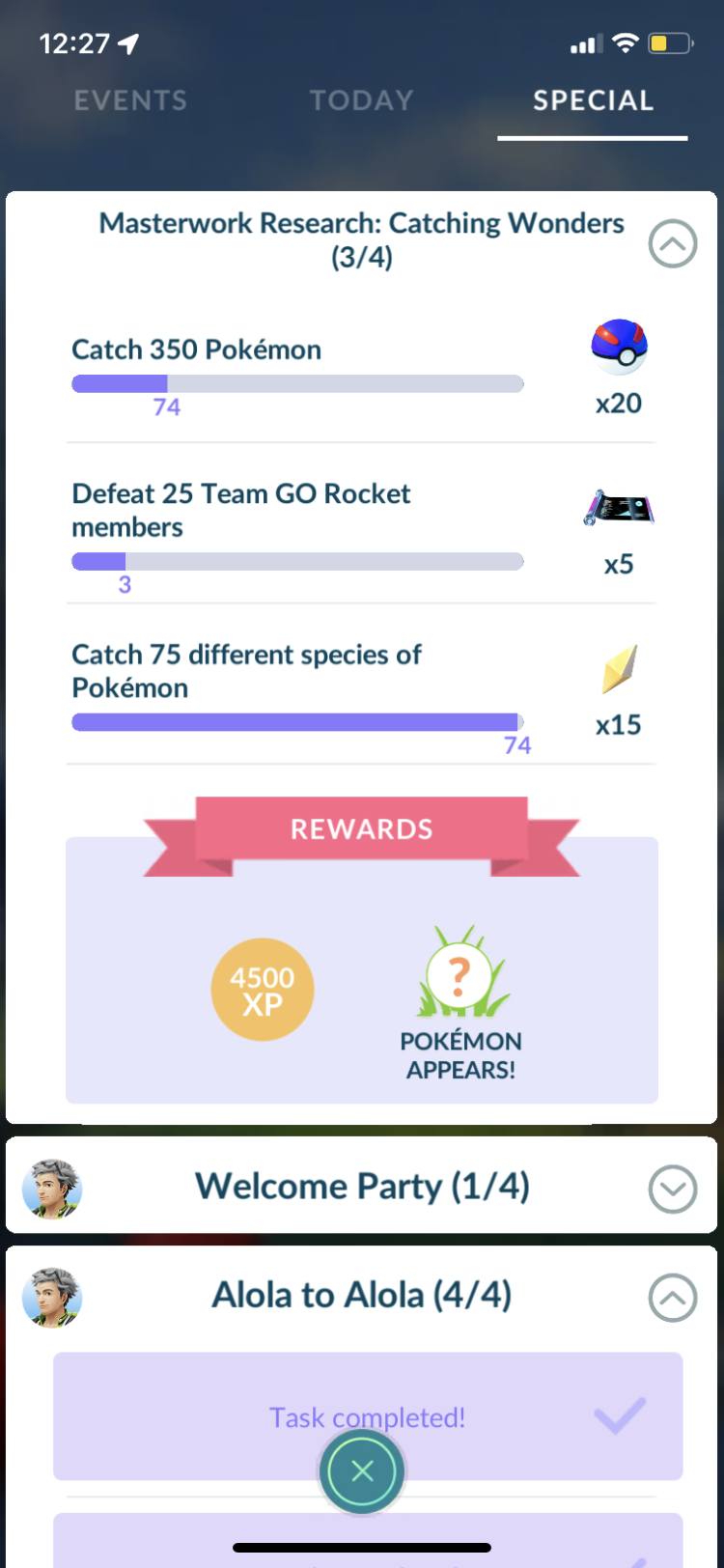
Task: Collapse the Masterwork Research Catching Wonders section
Action: point(672,243)
